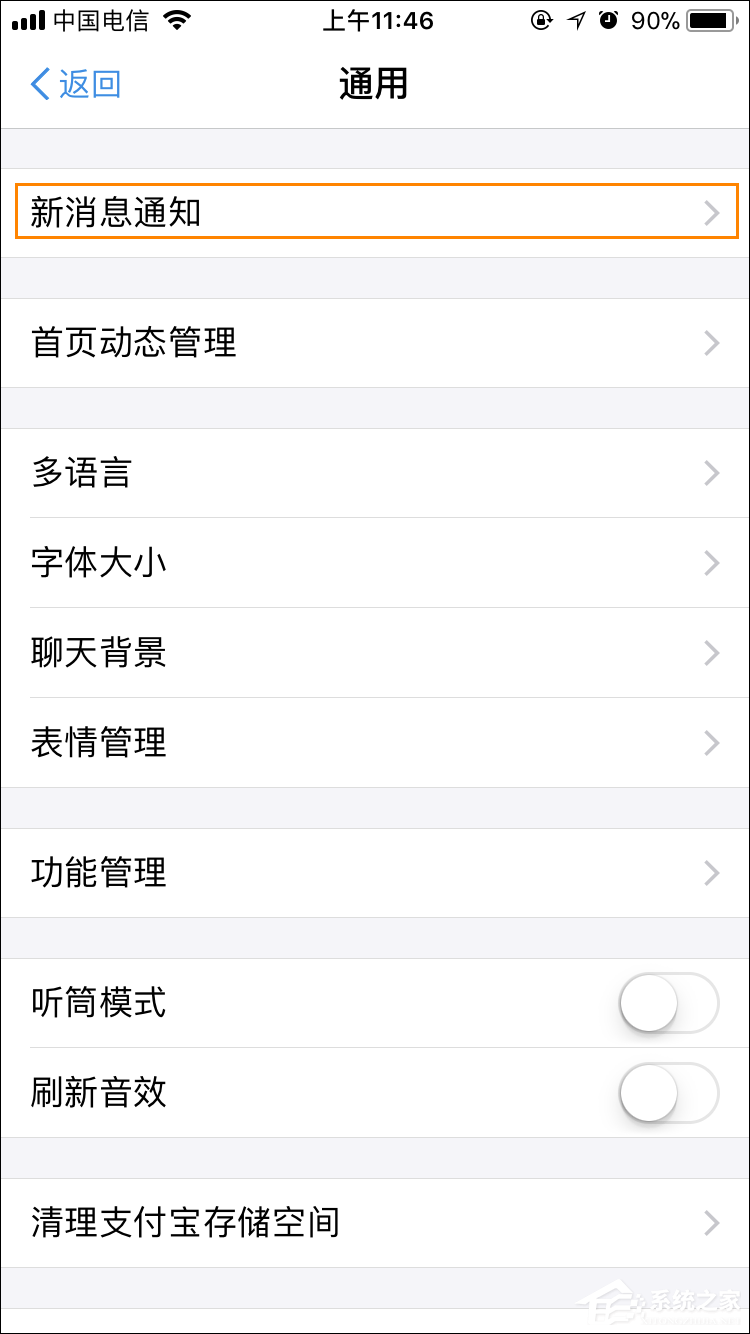Viewport: 750px width, 1334px height.
Task: Tap the back chevron icon before 返回
Action: coord(38,85)
